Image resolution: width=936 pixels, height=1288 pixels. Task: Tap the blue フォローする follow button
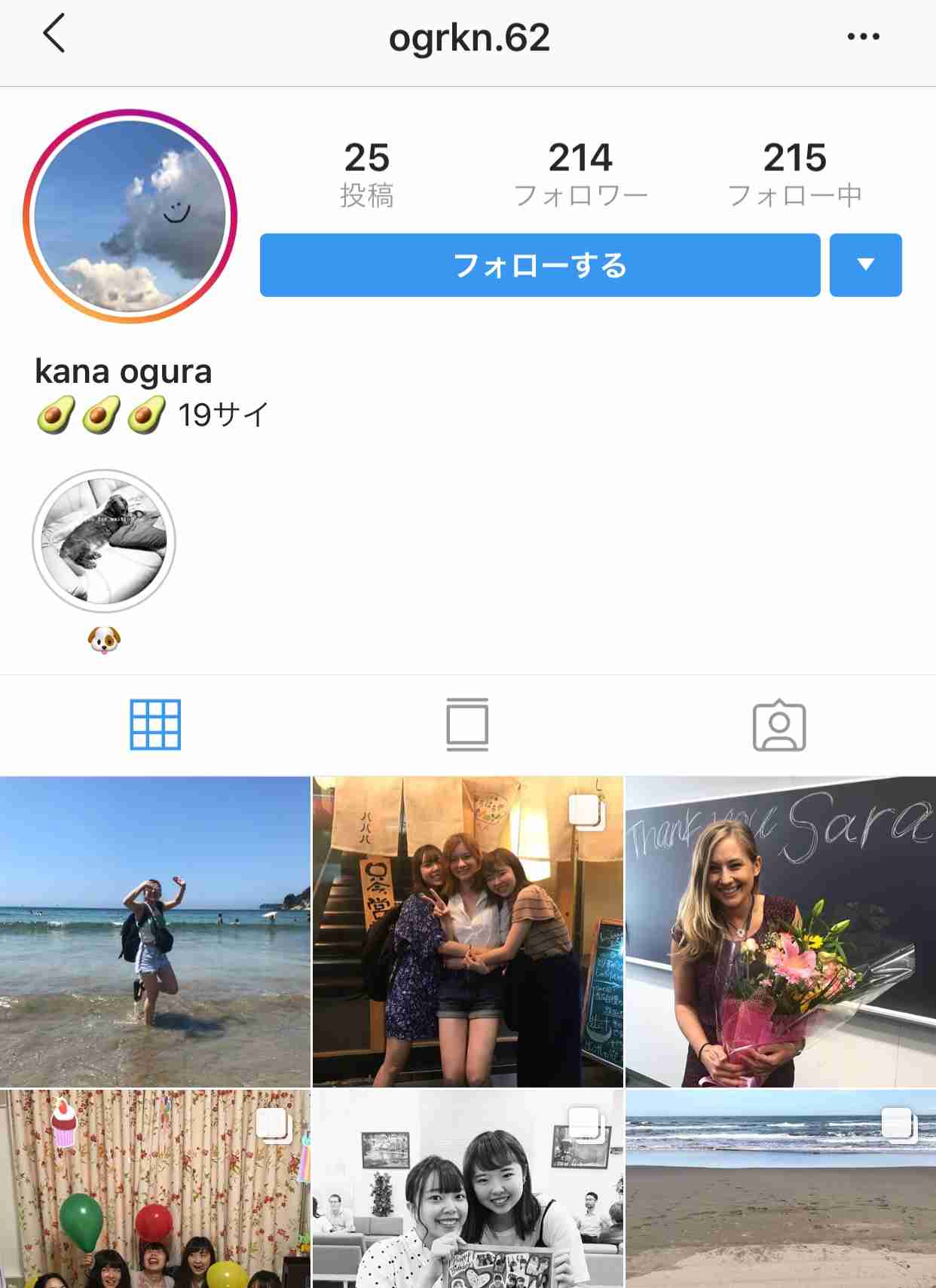point(540,265)
